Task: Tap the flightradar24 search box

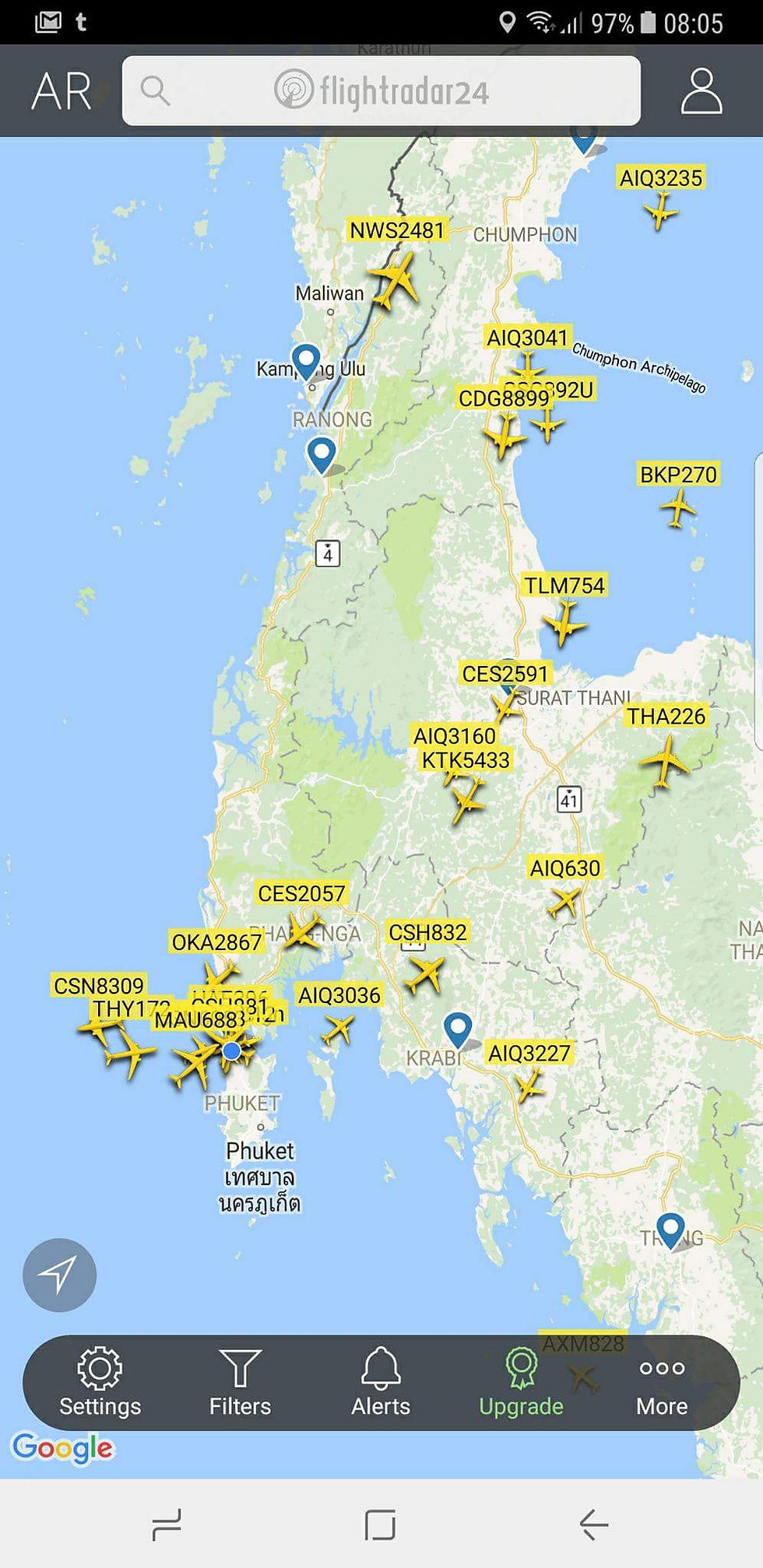Action: tap(381, 91)
